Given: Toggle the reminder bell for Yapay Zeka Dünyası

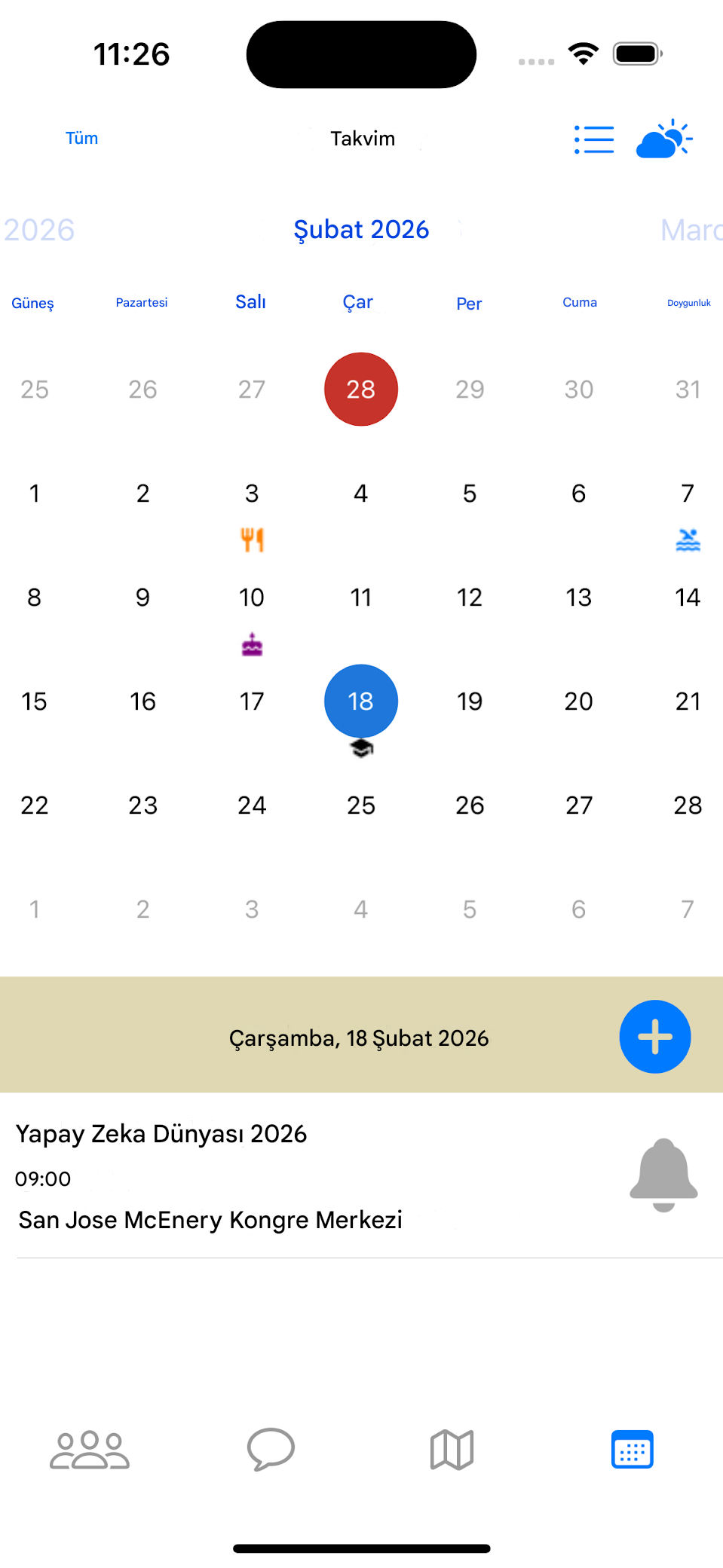Looking at the screenshot, I should point(663,1174).
